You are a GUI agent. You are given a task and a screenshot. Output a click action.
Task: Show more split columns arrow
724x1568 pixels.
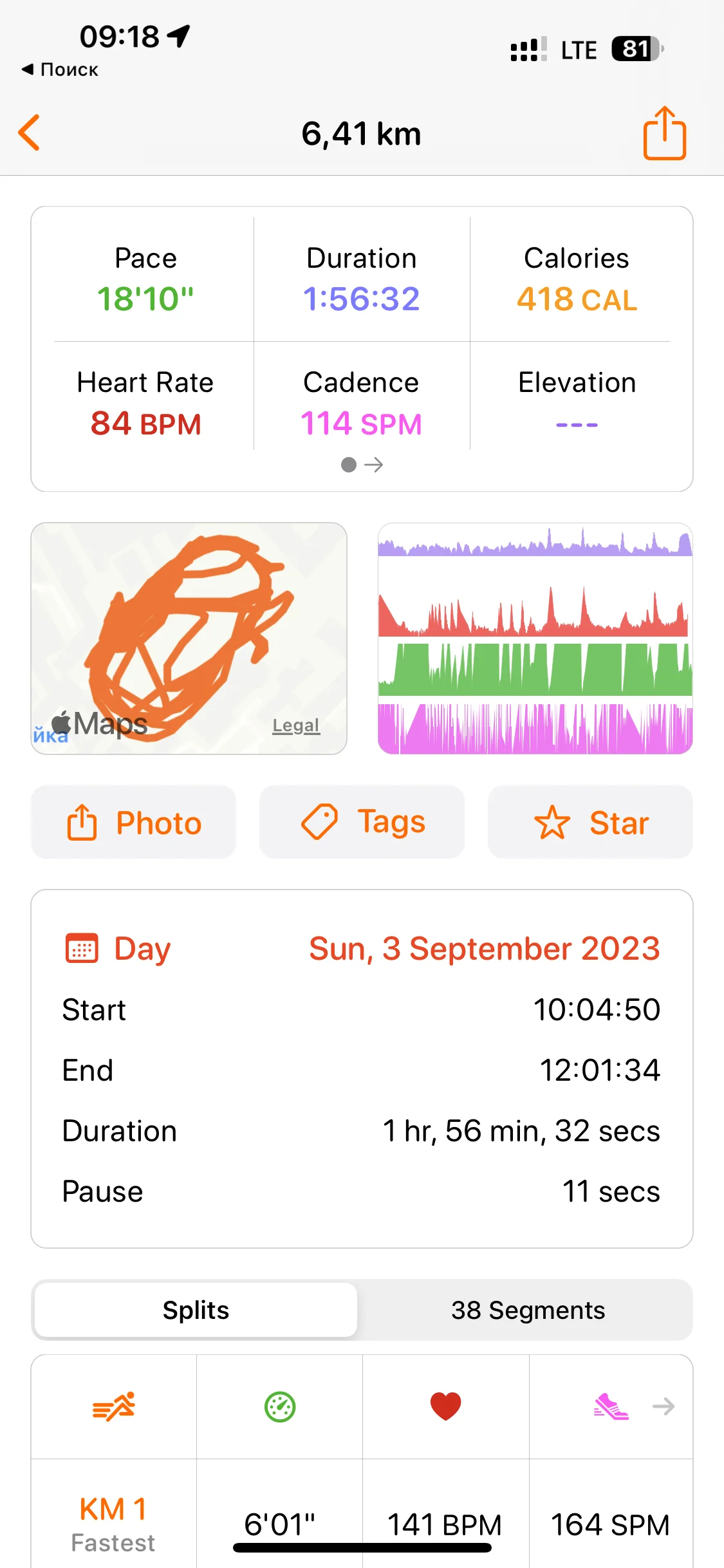pos(664,1406)
